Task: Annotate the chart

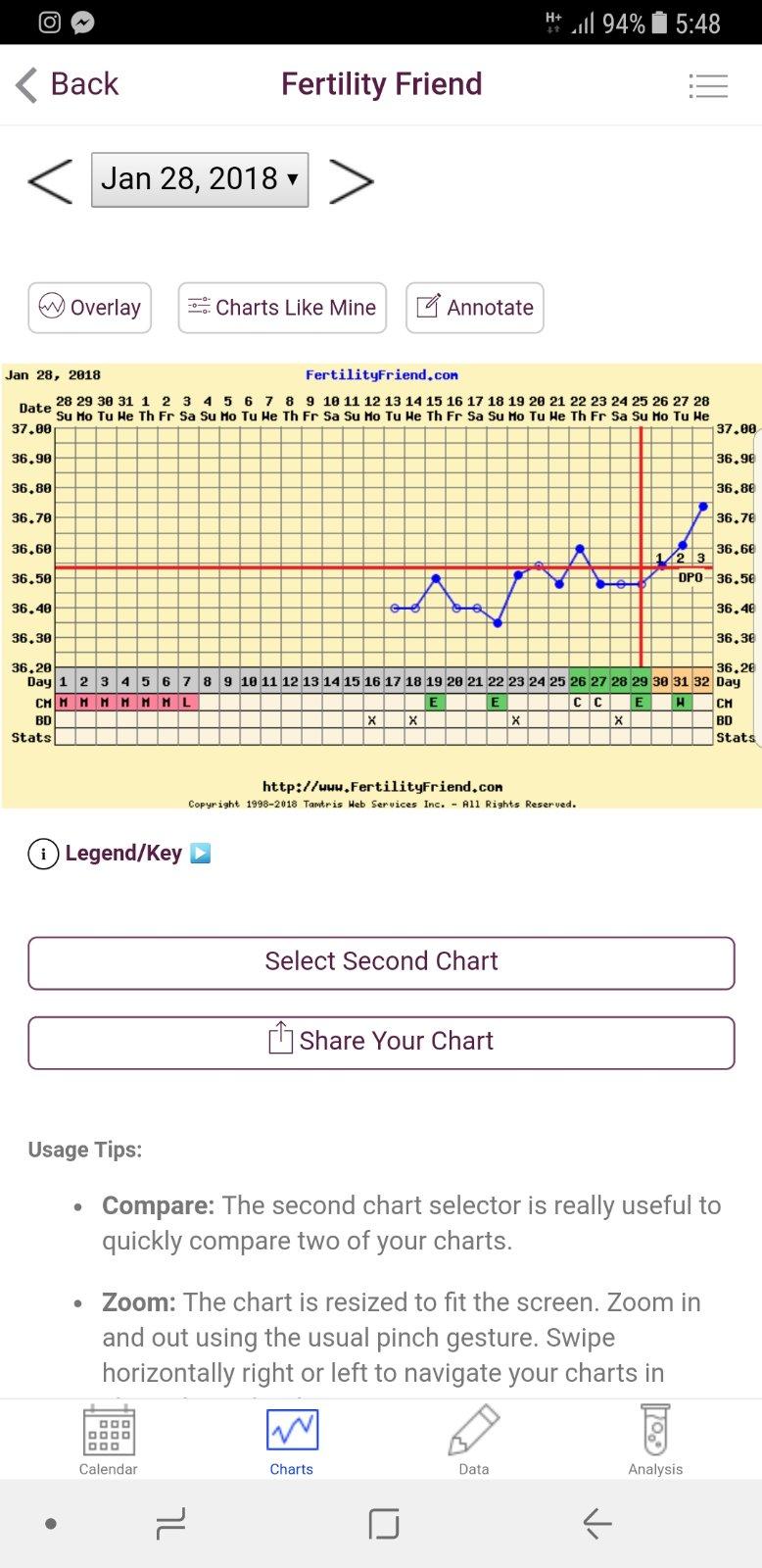Action: 475,308
